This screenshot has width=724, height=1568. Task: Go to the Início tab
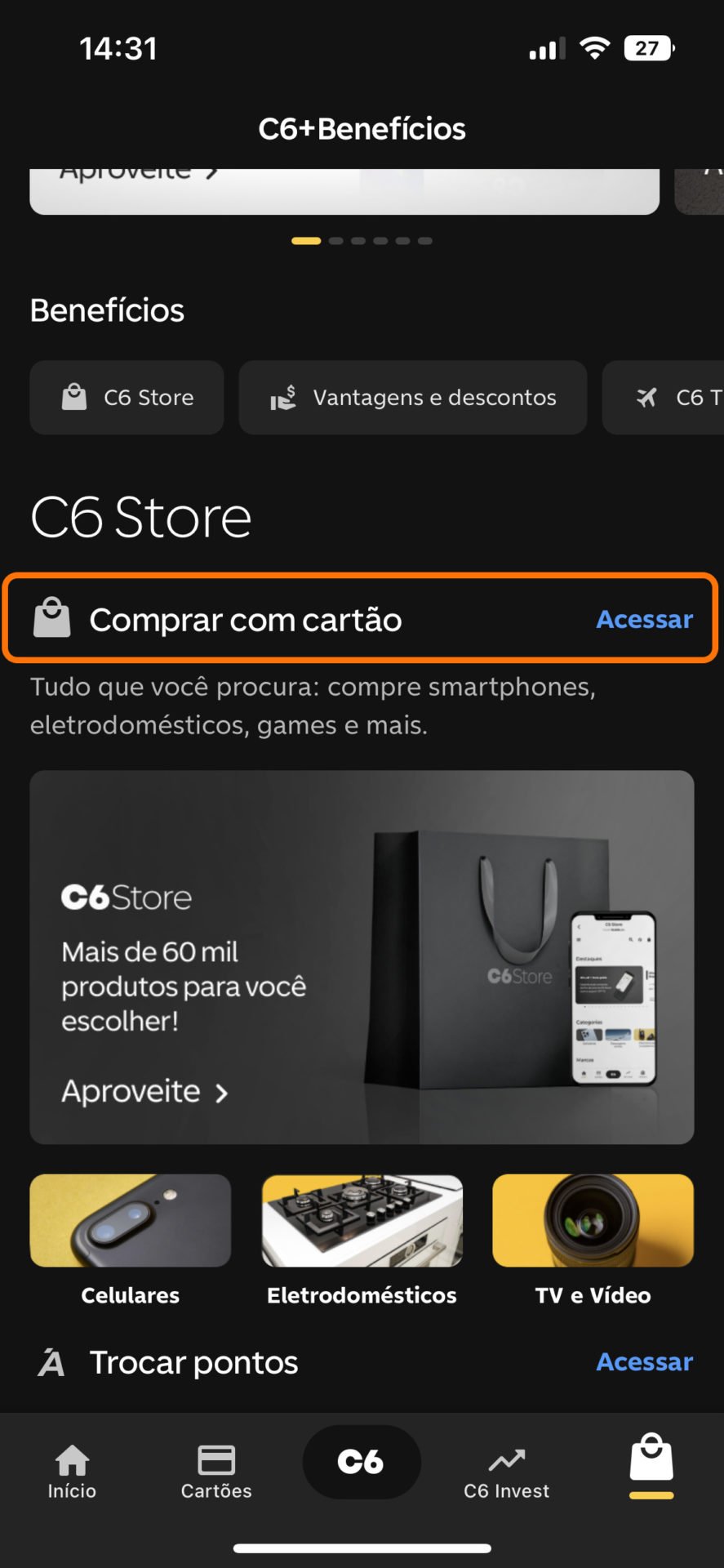pyautogui.click(x=72, y=1472)
